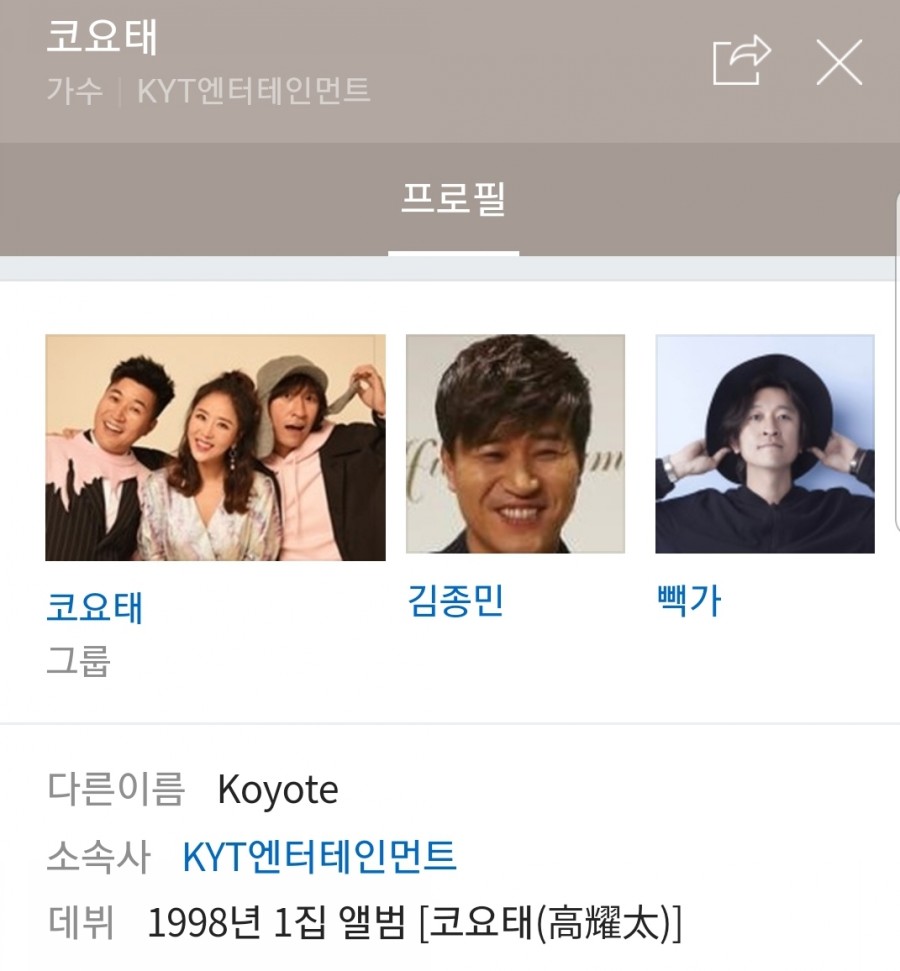Open the 코요태 group link
This screenshot has width=900, height=971.
pyautogui.click(x=95, y=607)
